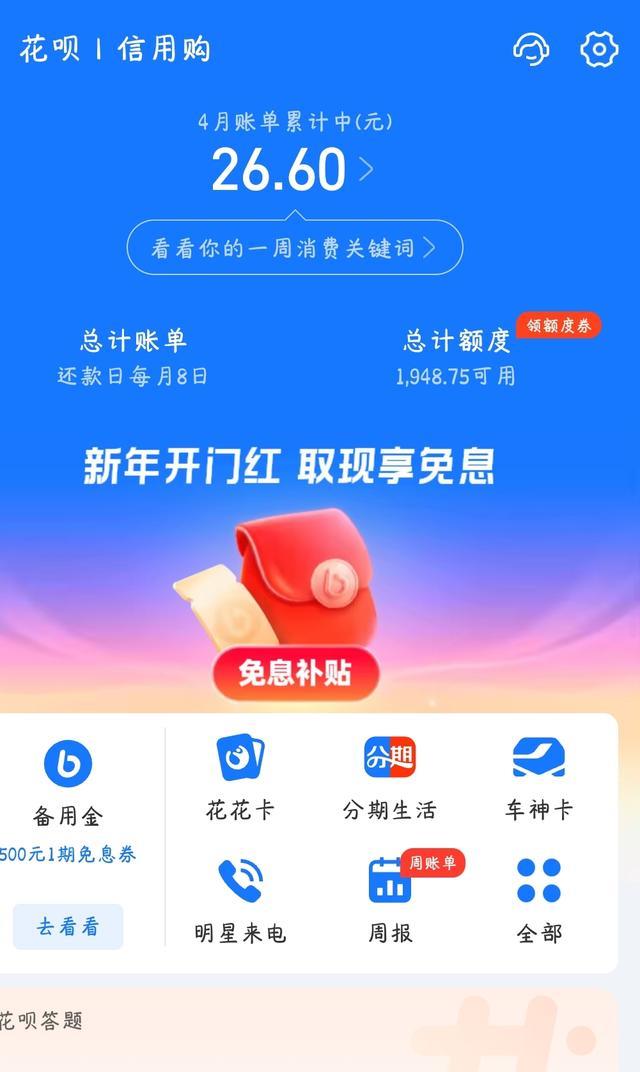Tap 去看看 under 备用金

coord(68,926)
